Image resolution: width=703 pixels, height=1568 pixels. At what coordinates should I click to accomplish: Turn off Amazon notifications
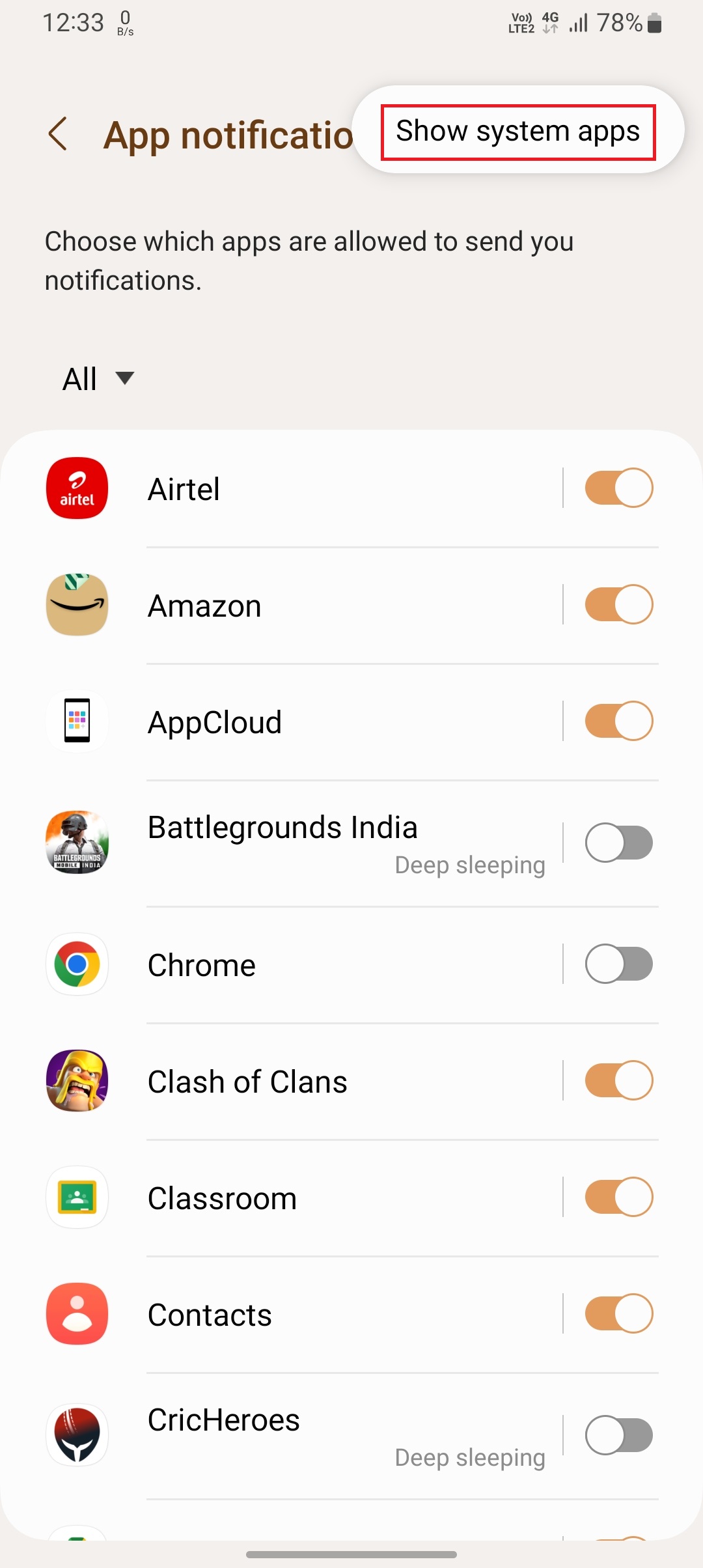click(x=618, y=605)
